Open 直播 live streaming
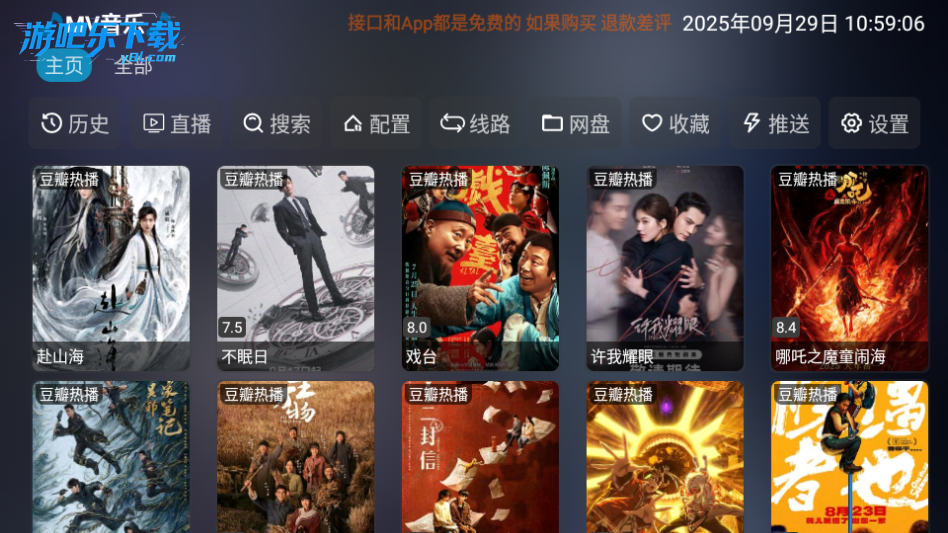The image size is (948, 533). click(x=177, y=123)
